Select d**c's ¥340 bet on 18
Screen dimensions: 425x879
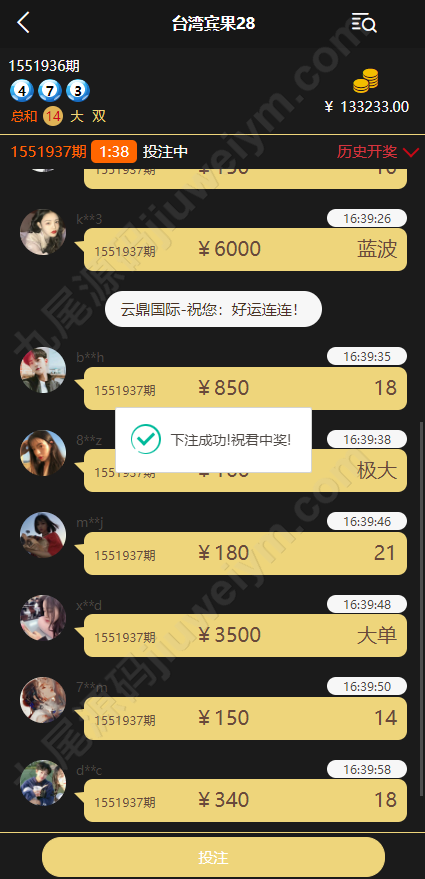click(x=245, y=800)
